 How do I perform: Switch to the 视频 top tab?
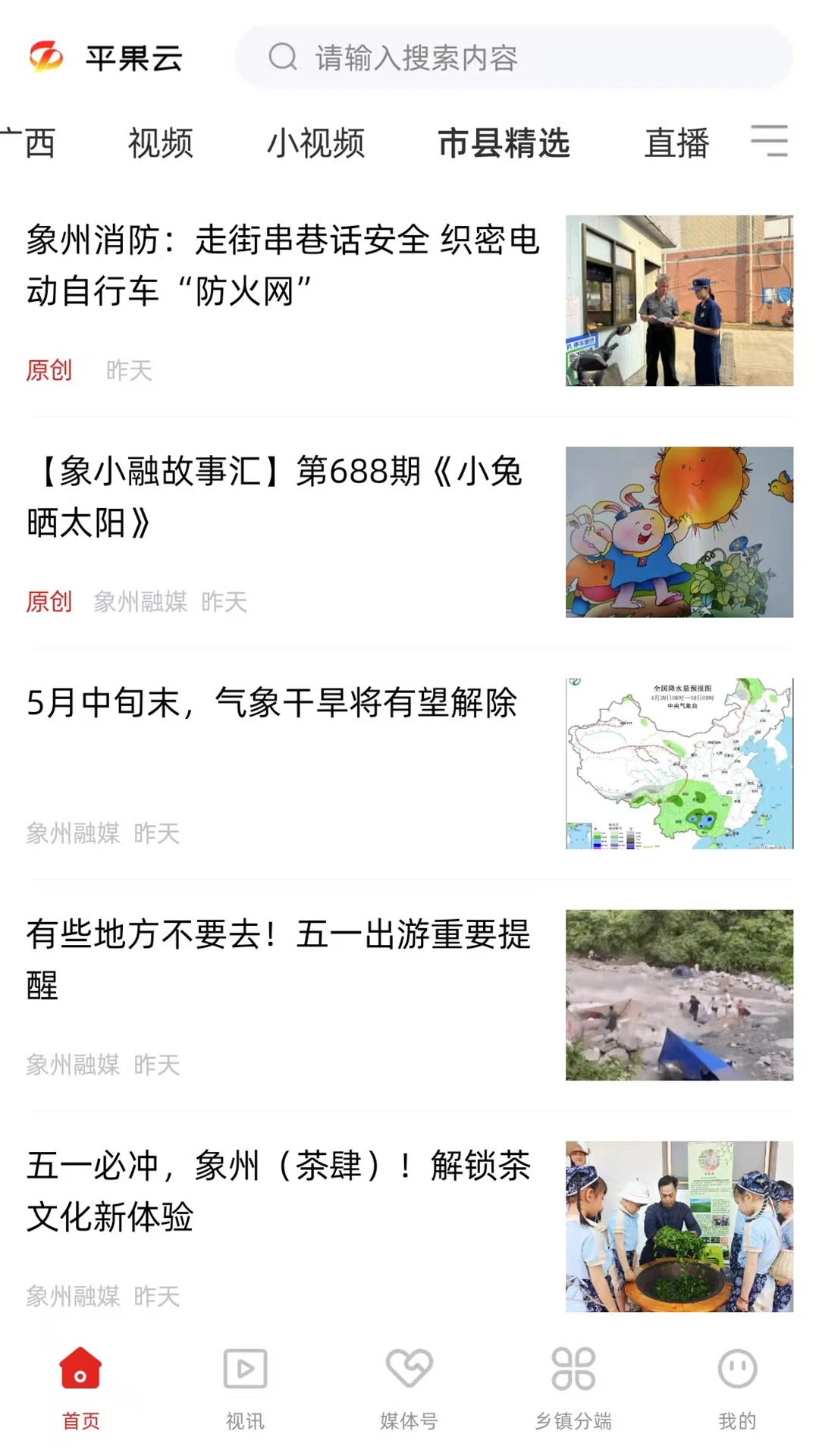click(160, 143)
